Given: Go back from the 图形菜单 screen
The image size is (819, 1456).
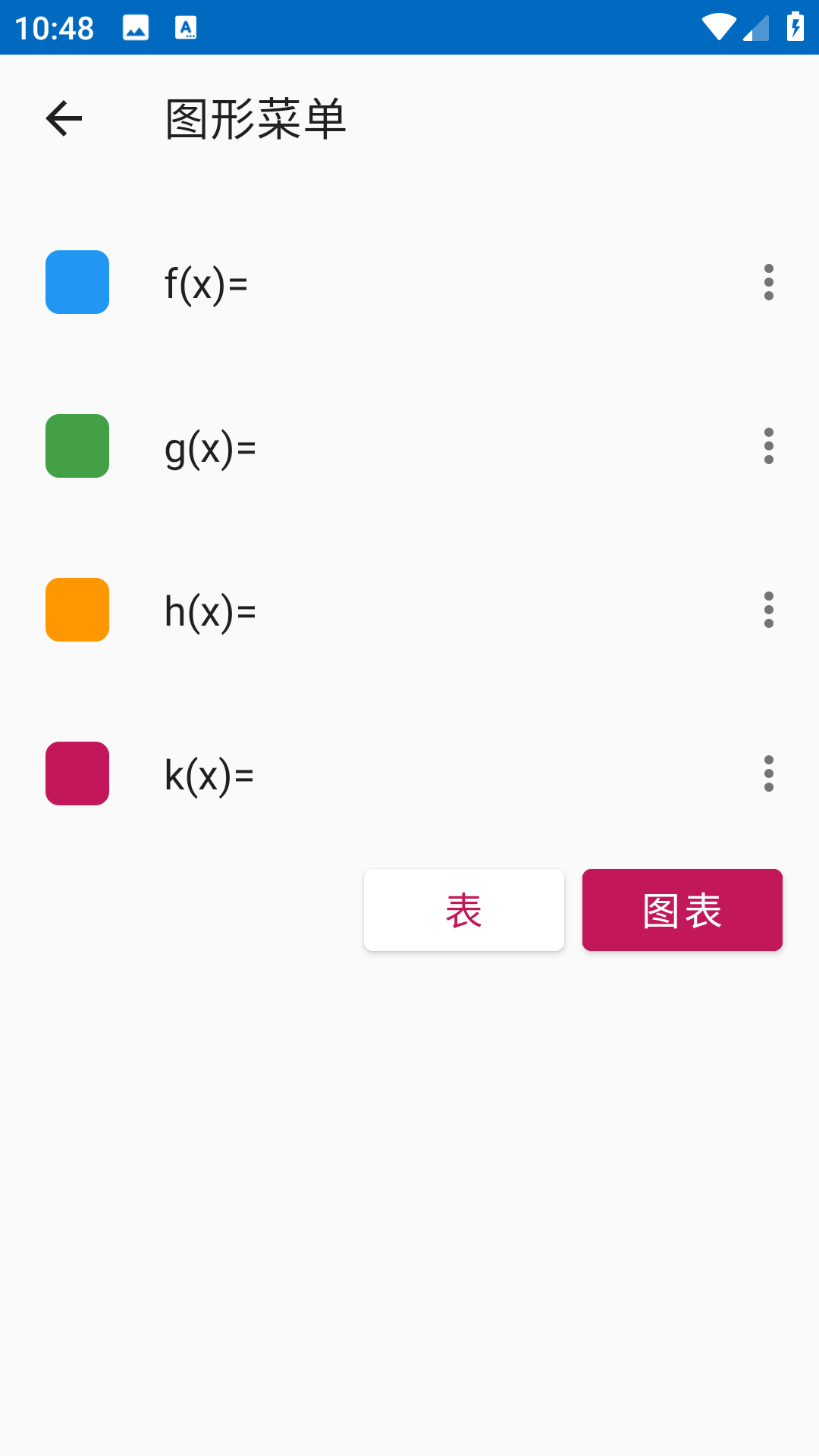Looking at the screenshot, I should pyautogui.click(x=64, y=119).
